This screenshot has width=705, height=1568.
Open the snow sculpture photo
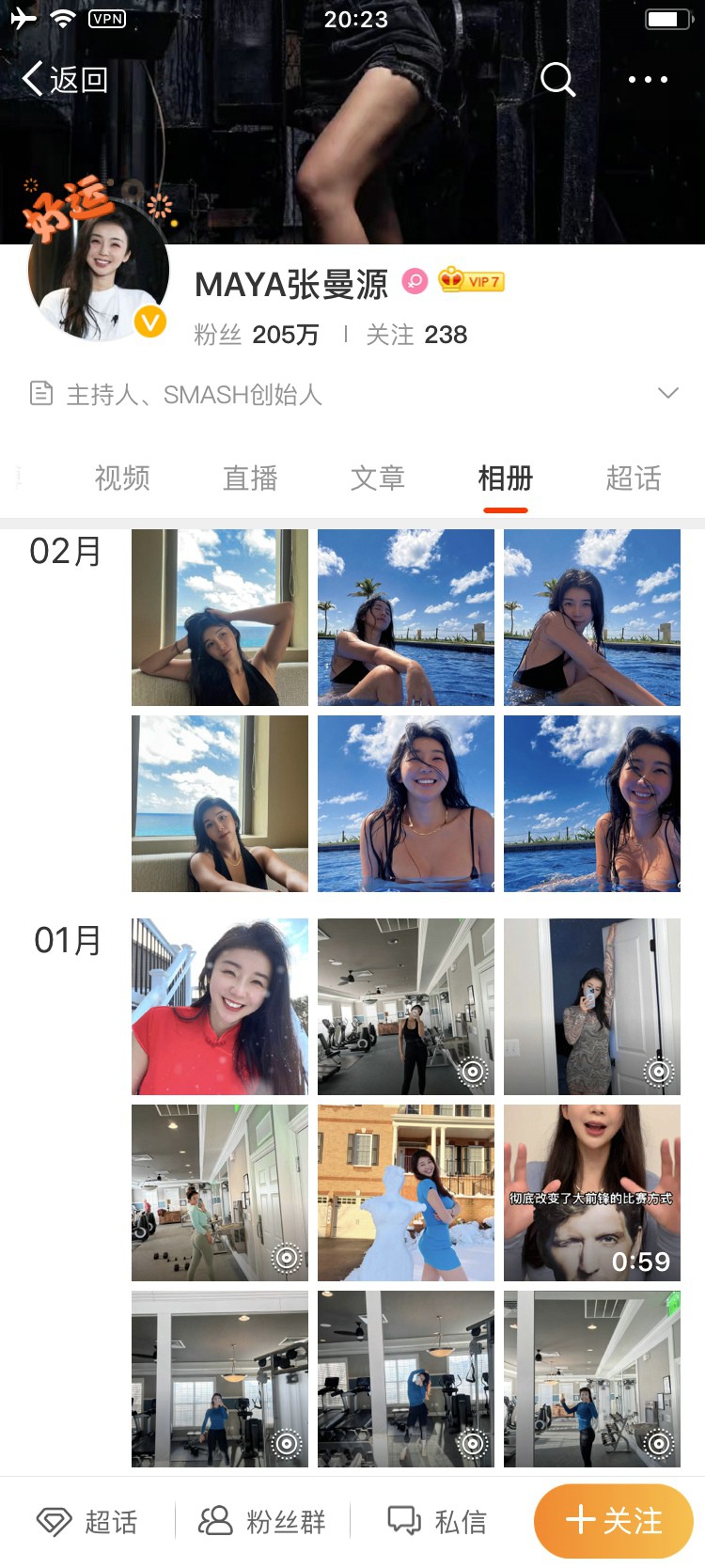tap(406, 1193)
